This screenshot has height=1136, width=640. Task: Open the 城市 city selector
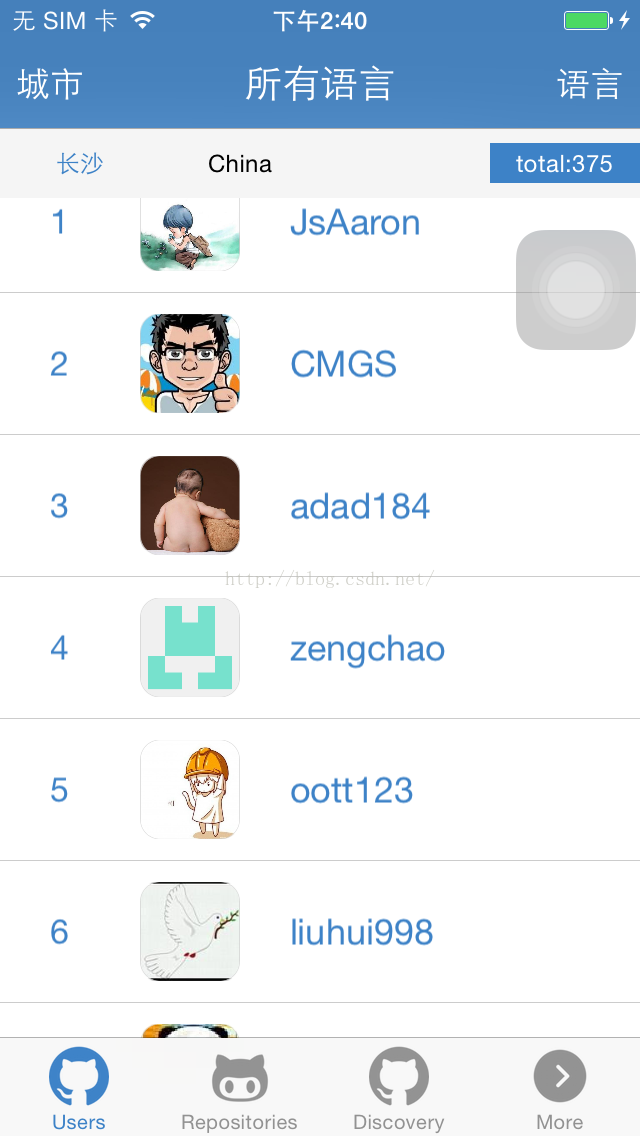coord(50,85)
